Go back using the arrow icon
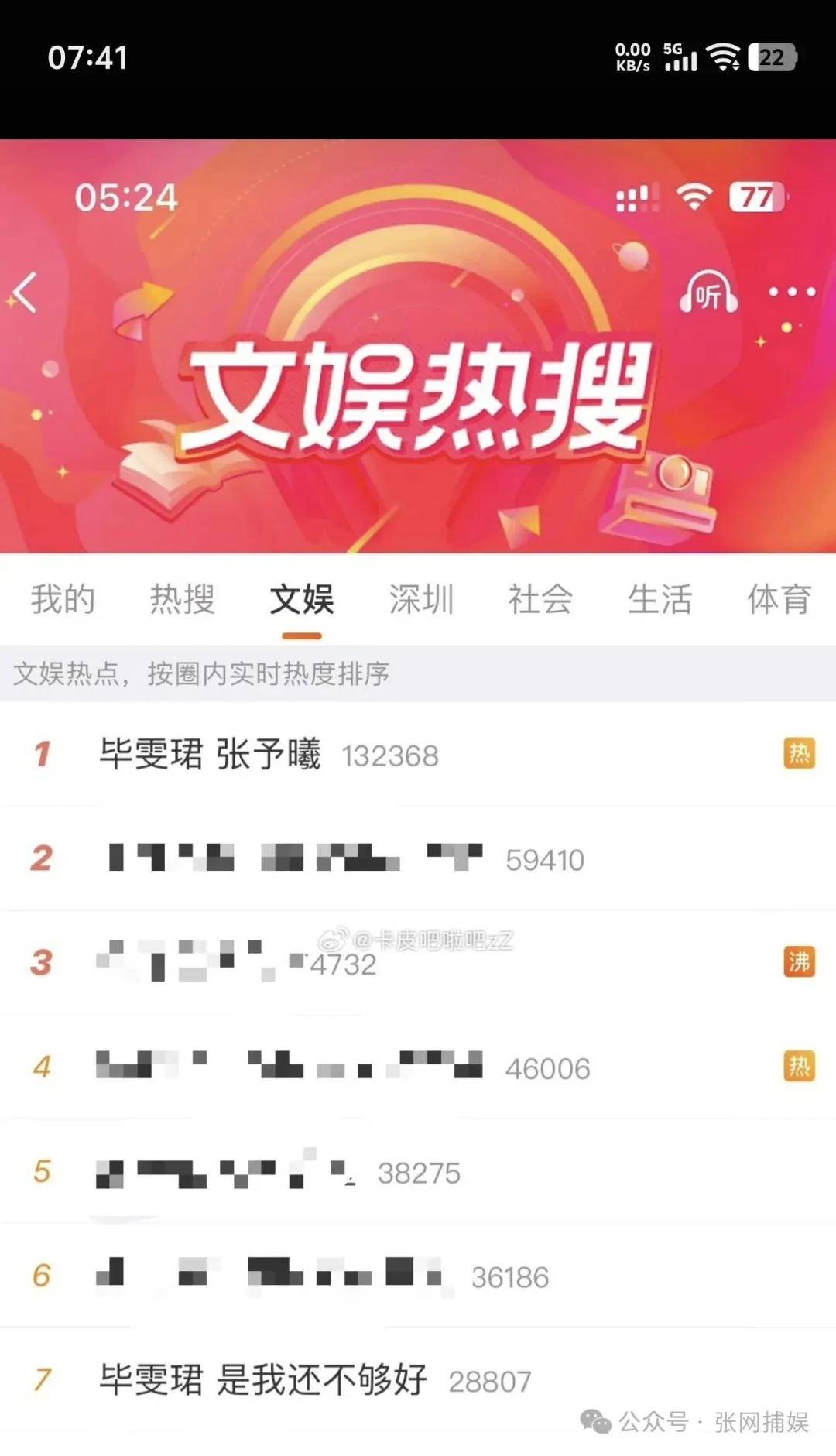This screenshot has height=1456, width=836. [x=26, y=293]
